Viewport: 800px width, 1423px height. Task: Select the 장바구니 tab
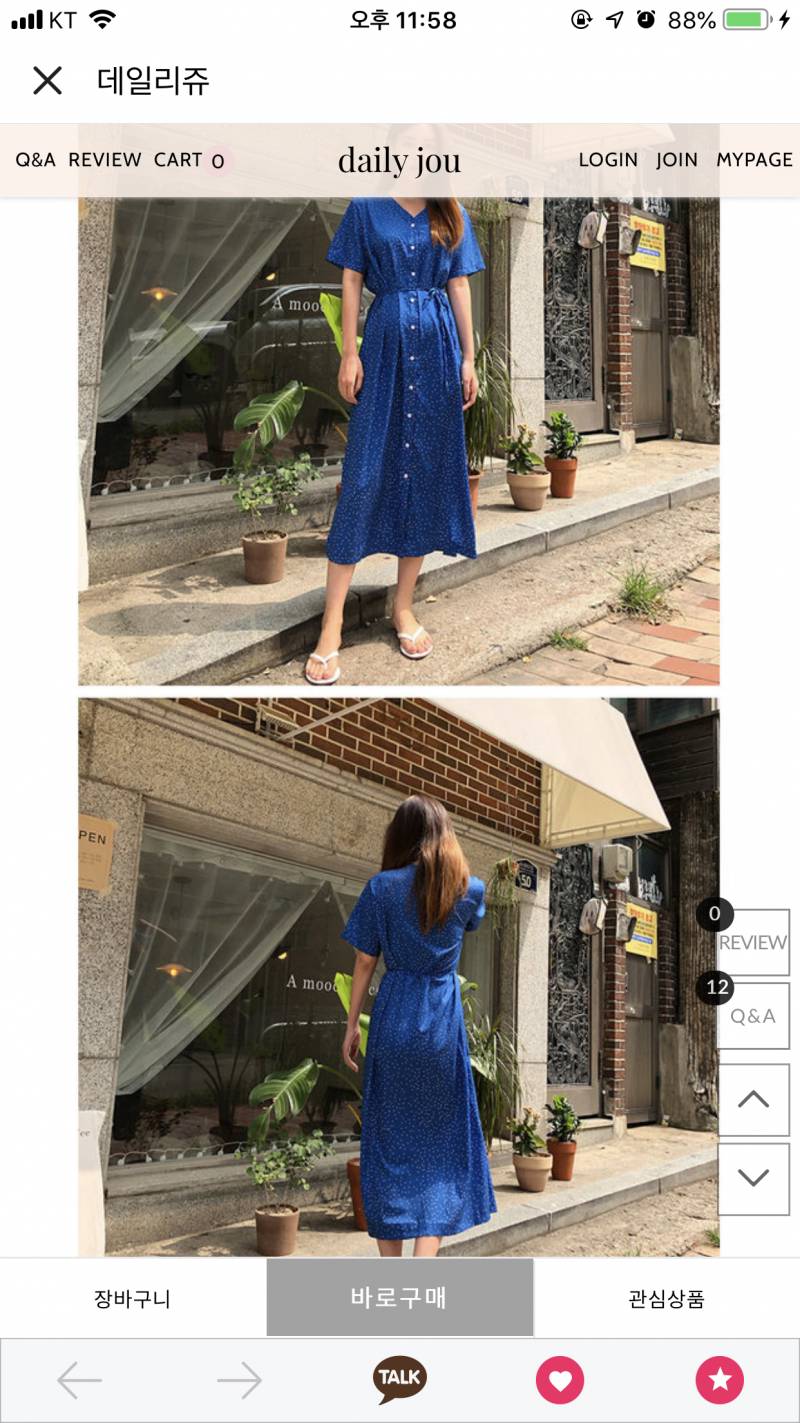pos(131,1297)
